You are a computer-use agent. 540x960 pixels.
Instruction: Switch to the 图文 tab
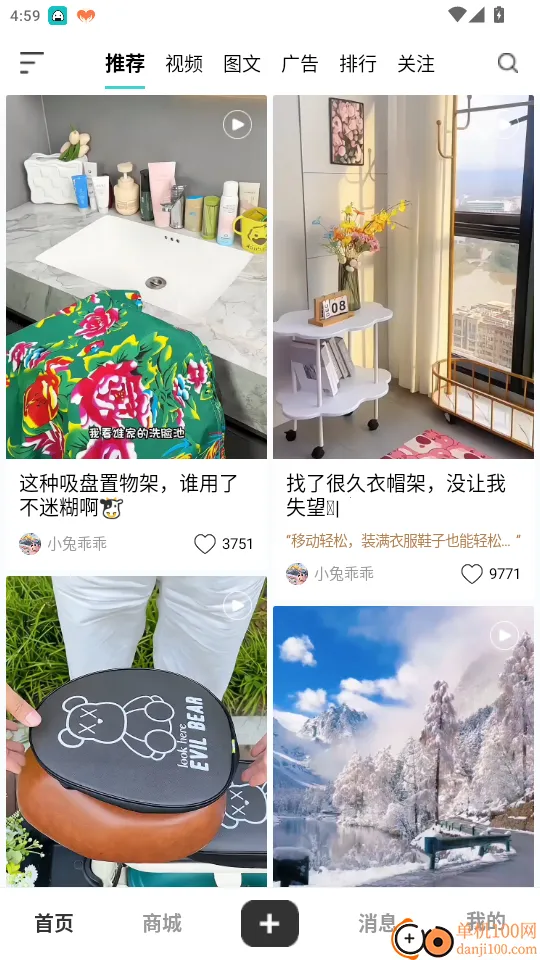(x=242, y=64)
